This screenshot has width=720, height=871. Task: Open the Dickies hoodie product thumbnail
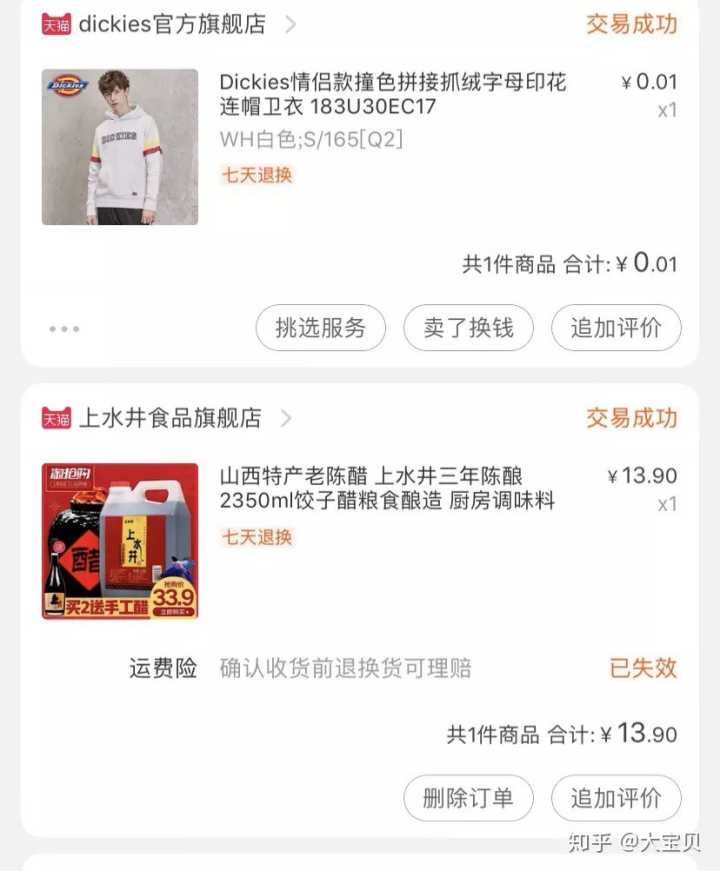120,147
